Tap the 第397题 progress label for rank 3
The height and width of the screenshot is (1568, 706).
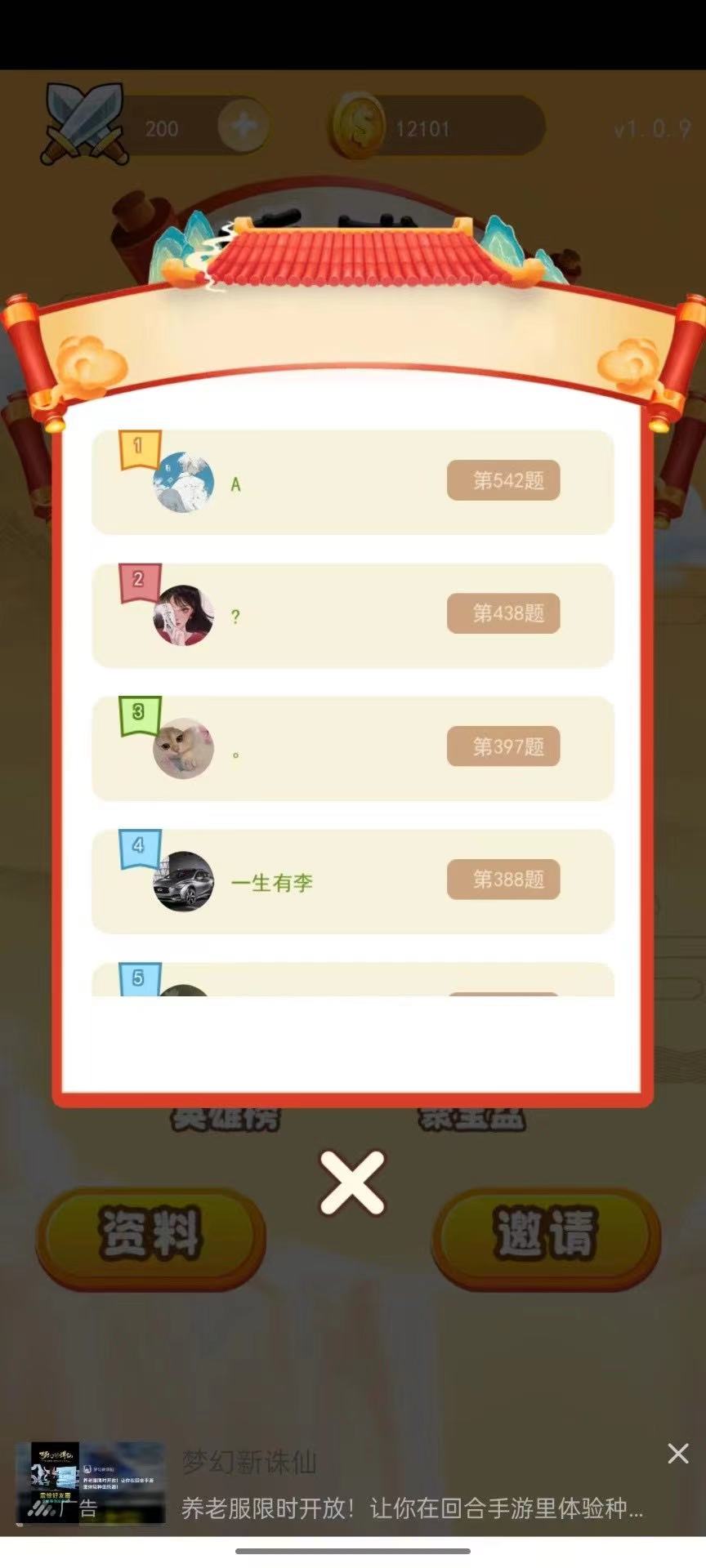(x=503, y=746)
